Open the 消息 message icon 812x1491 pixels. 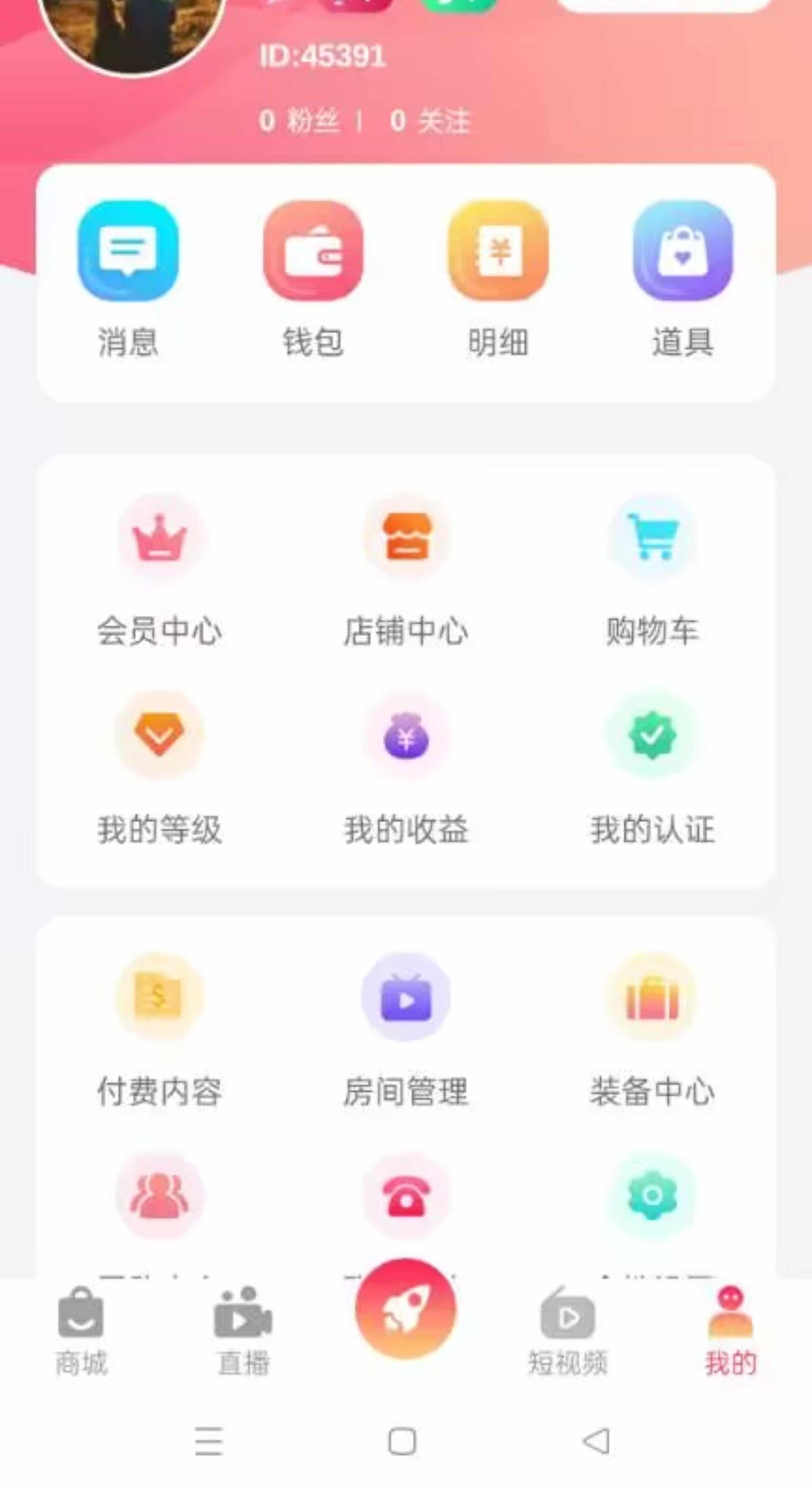click(128, 254)
